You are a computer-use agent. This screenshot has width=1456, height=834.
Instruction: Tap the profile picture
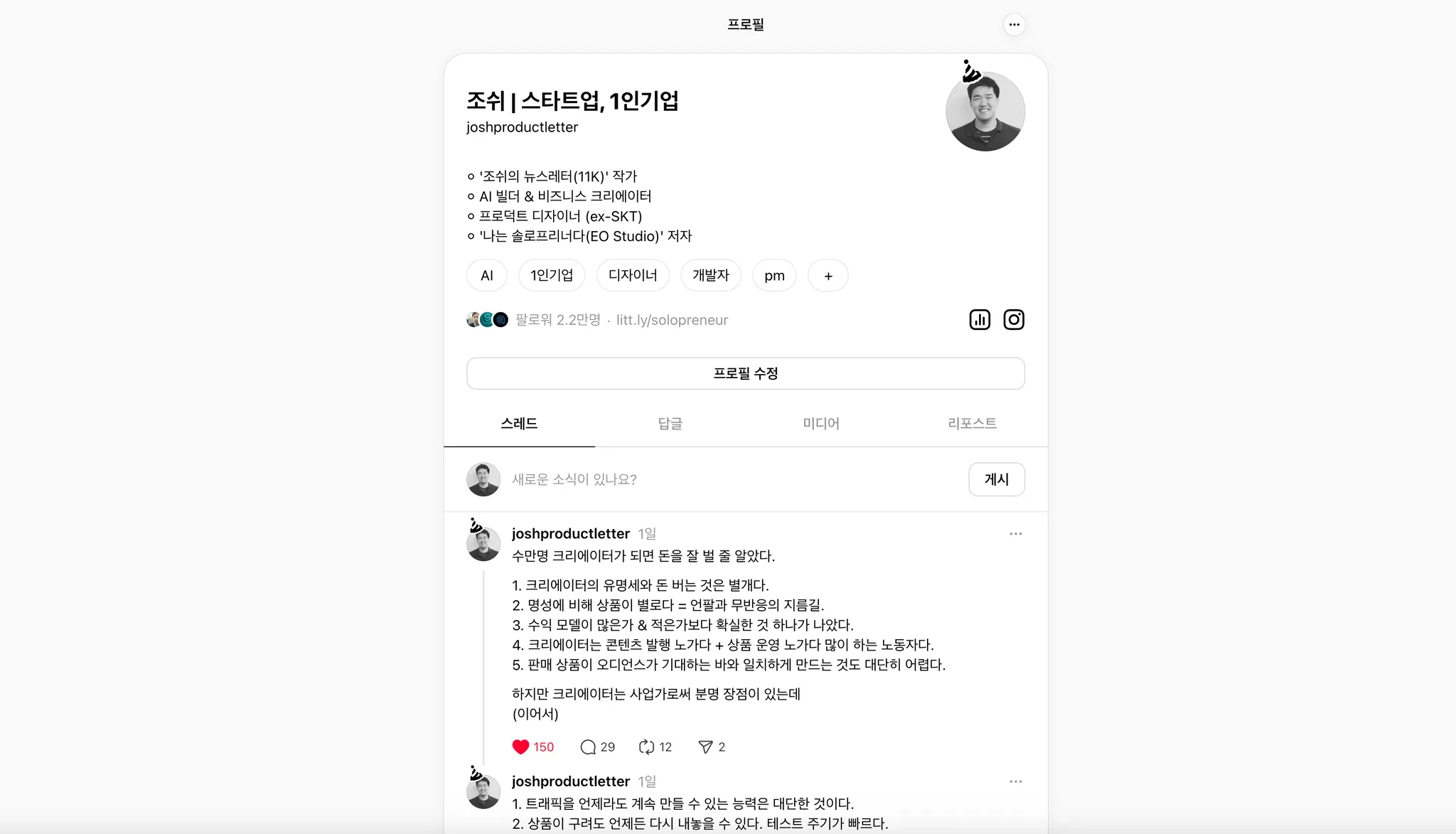pos(985,111)
